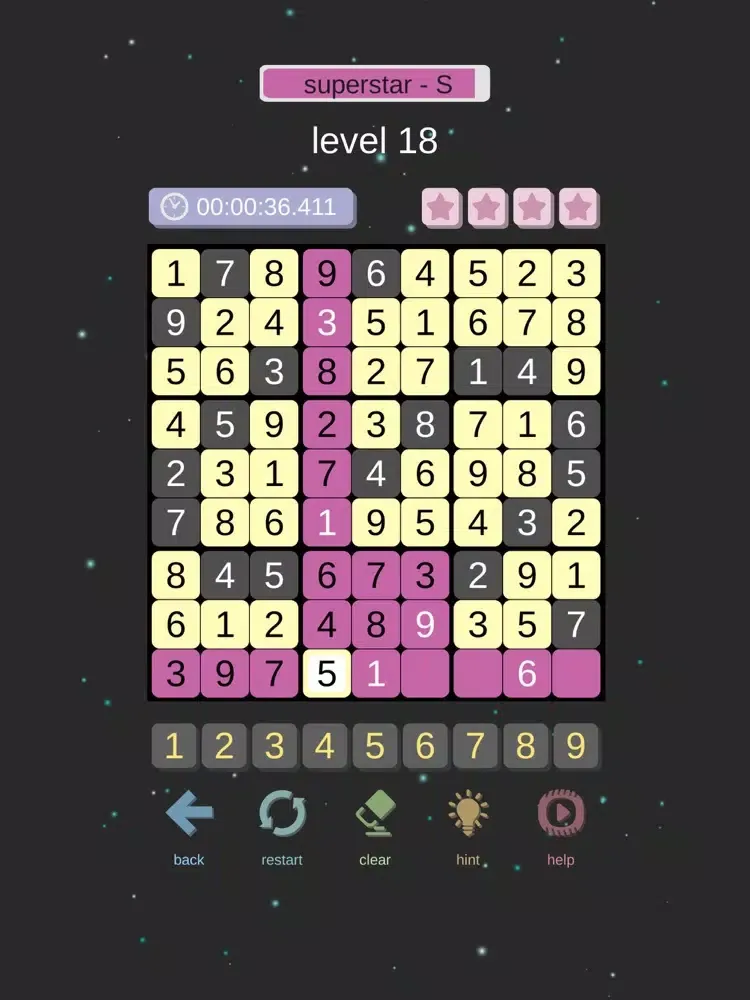The height and width of the screenshot is (1000, 750).
Task: Click the eraser clear icon
Action: click(374, 813)
